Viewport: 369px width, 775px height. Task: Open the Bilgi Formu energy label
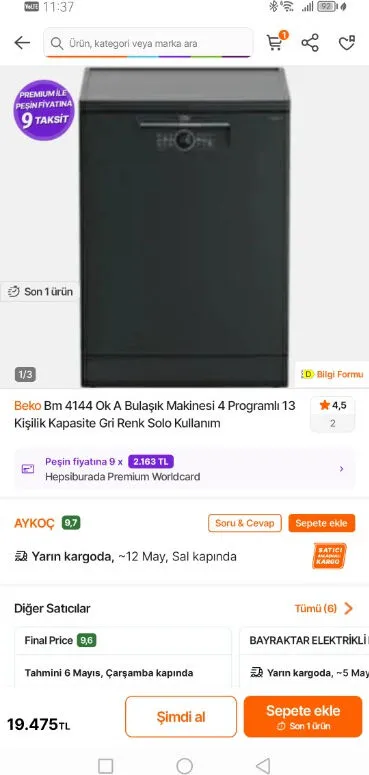pyautogui.click(x=332, y=374)
